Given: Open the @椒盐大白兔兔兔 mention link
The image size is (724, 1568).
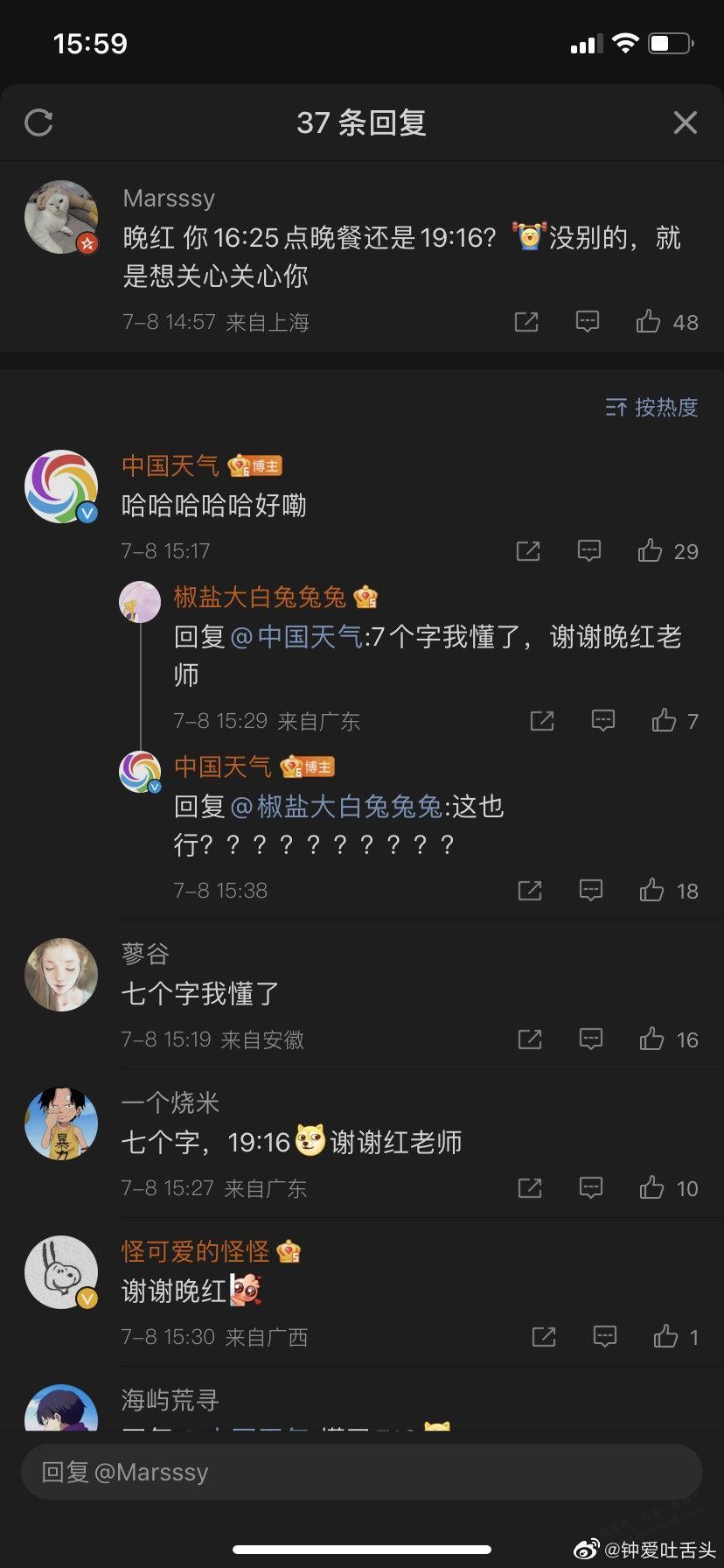Looking at the screenshot, I should click(337, 807).
